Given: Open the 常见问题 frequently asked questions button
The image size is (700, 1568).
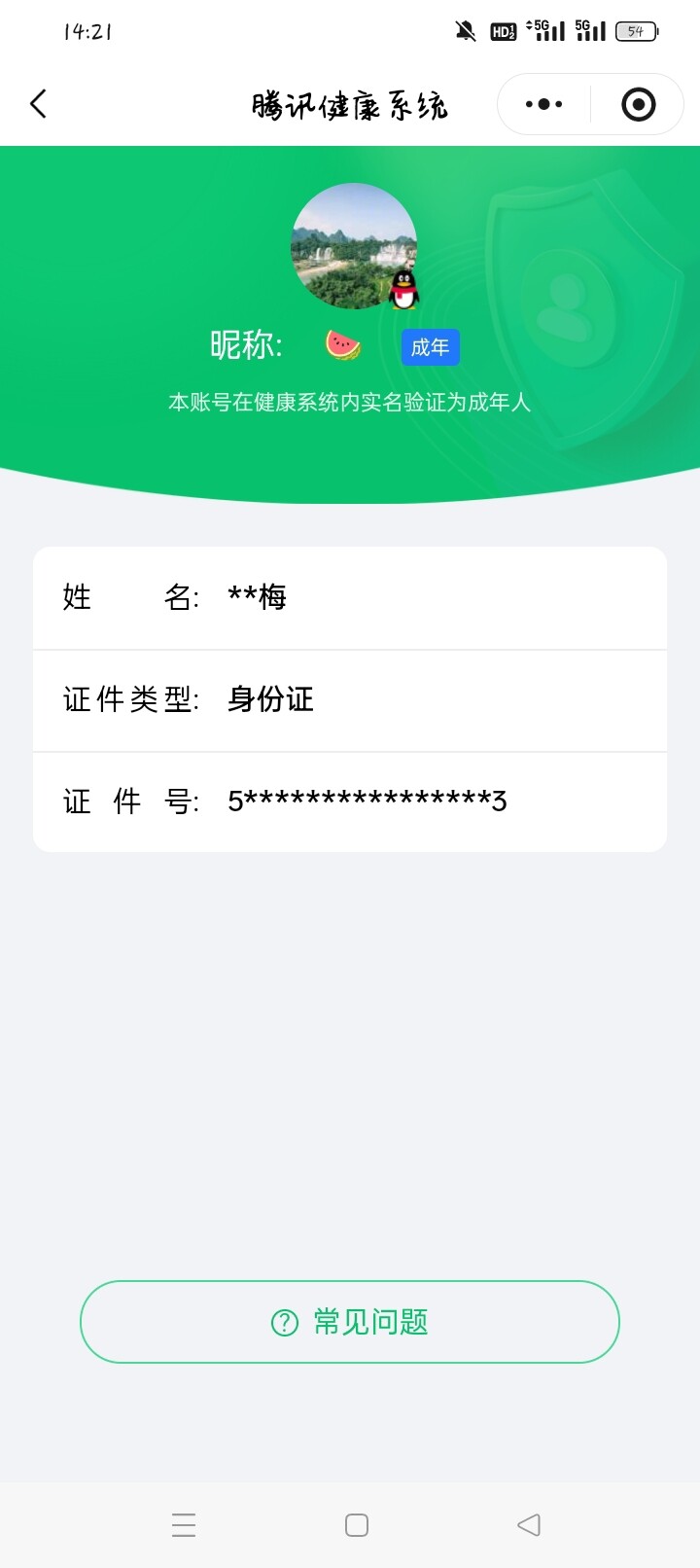Looking at the screenshot, I should click(x=350, y=1322).
